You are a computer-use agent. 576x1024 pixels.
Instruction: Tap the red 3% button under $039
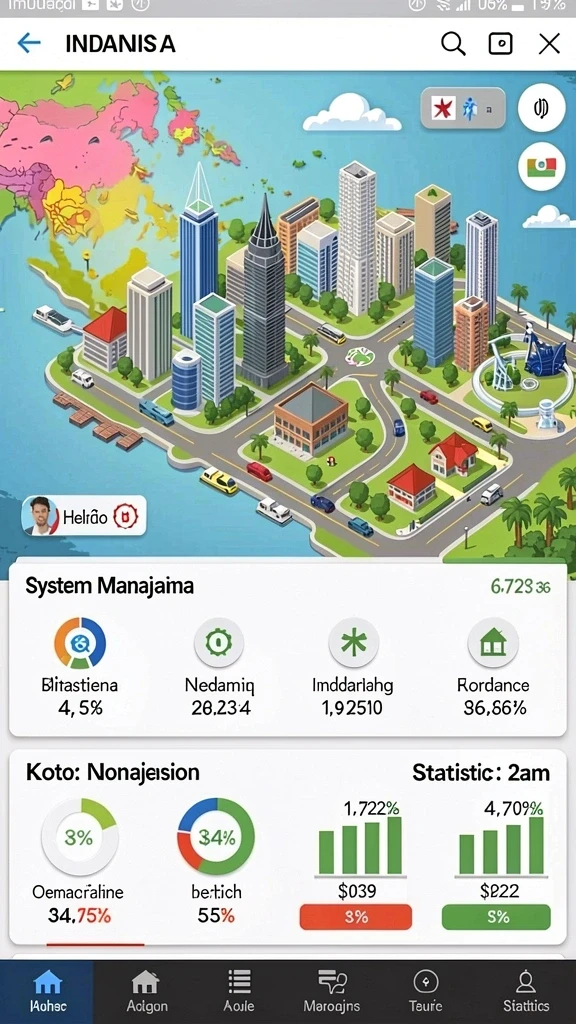356,917
